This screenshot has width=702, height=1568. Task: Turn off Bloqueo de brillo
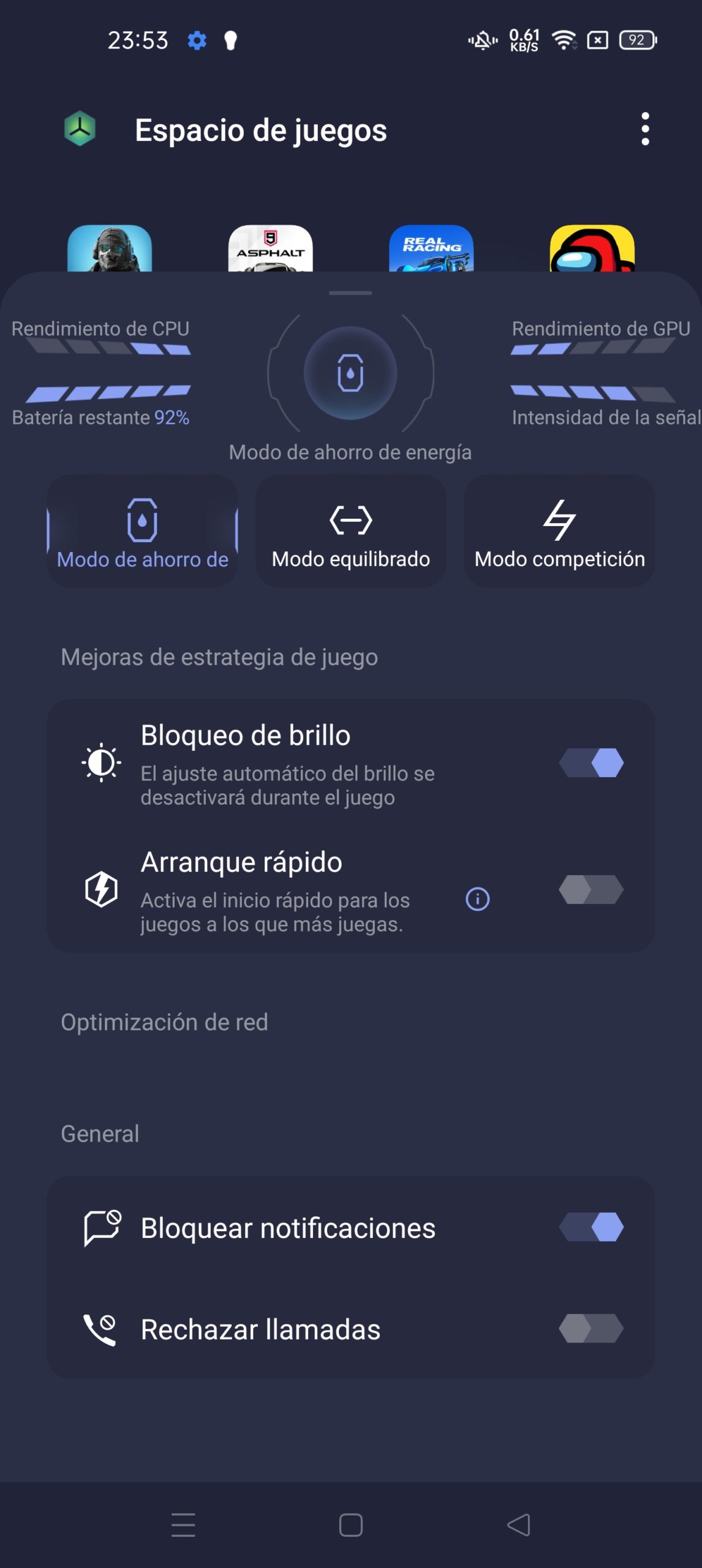[591, 763]
